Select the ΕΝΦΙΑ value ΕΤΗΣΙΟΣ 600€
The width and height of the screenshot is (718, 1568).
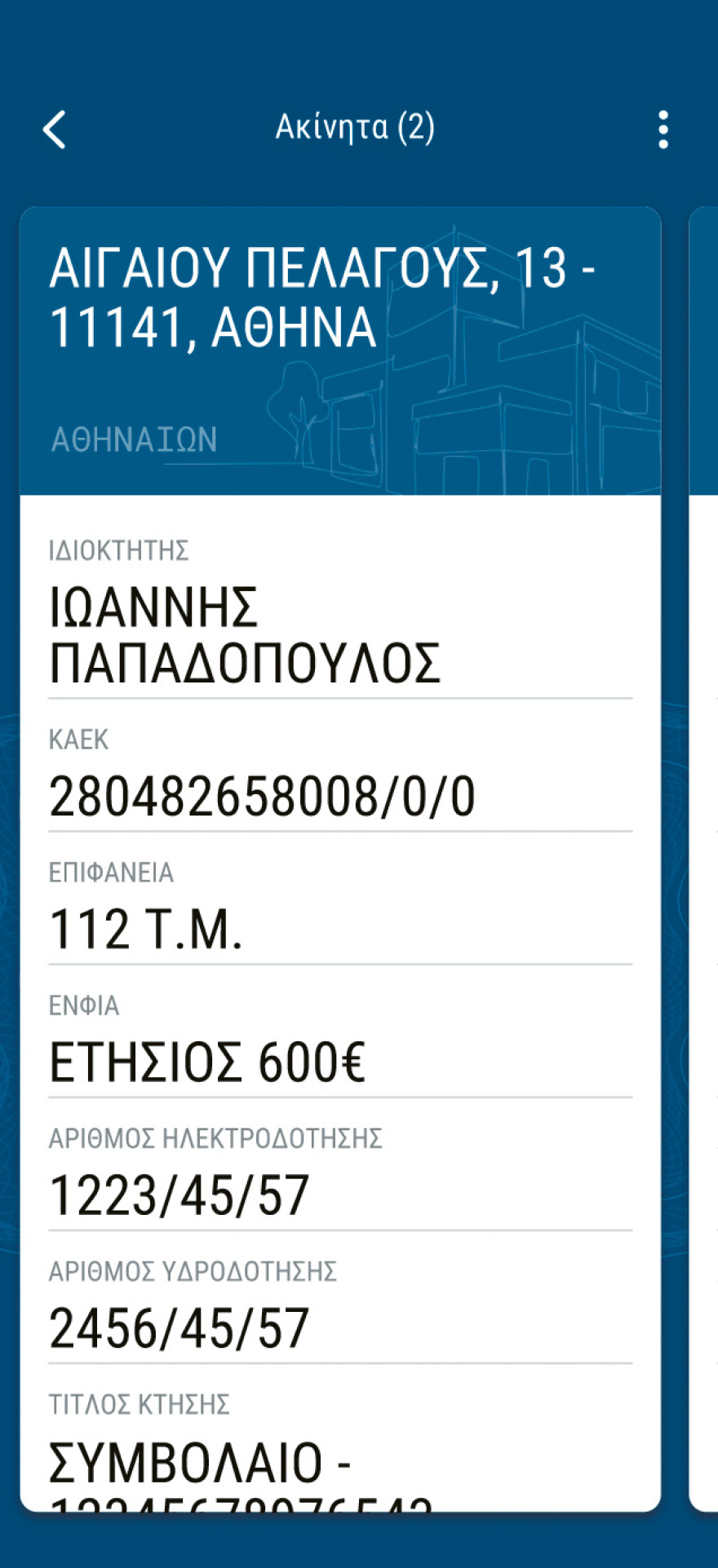(208, 1058)
